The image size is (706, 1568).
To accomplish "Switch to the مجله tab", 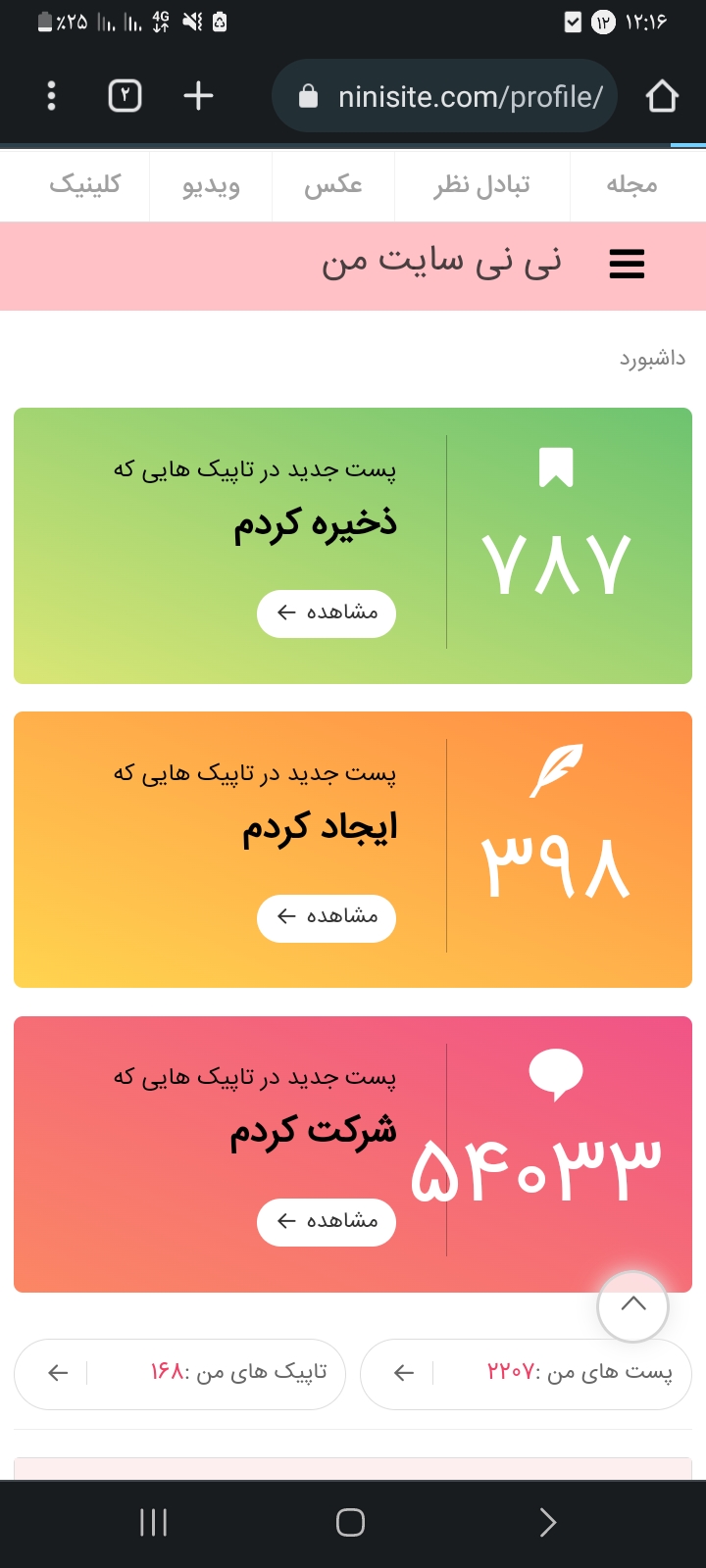I will pyautogui.click(x=631, y=185).
